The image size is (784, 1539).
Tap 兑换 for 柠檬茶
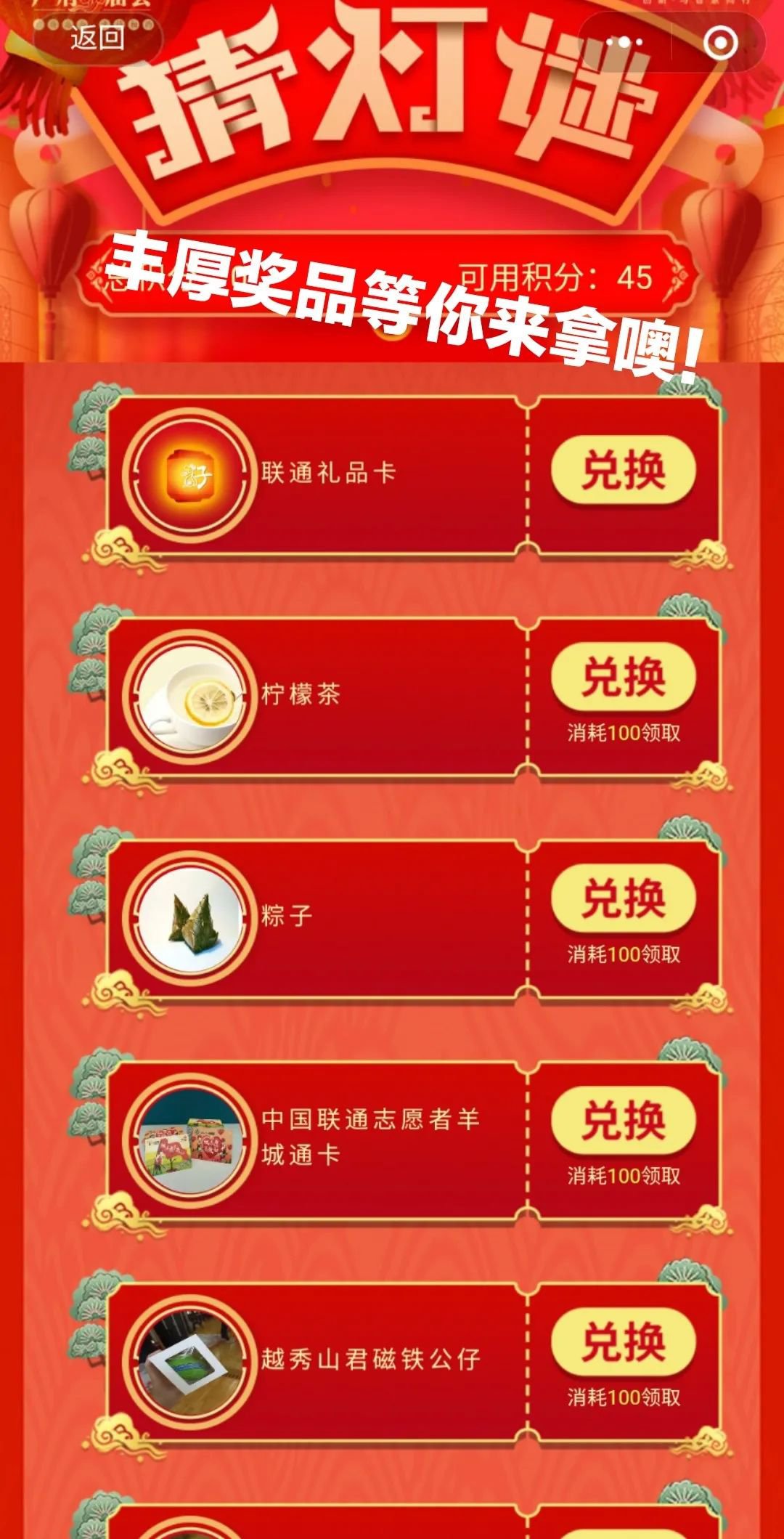pyautogui.click(x=623, y=678)
